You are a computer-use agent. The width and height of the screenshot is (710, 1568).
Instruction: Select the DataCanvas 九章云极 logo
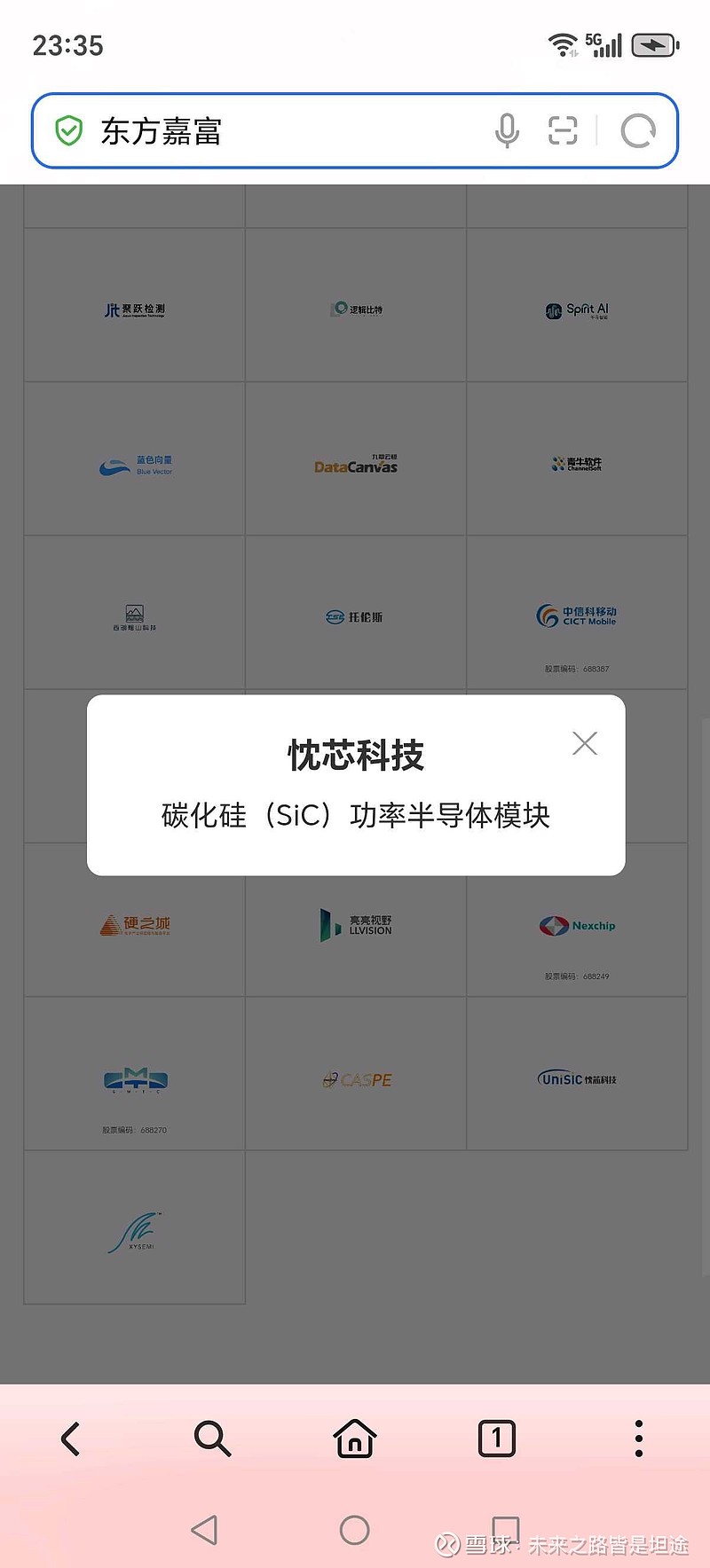click(355, 461)
